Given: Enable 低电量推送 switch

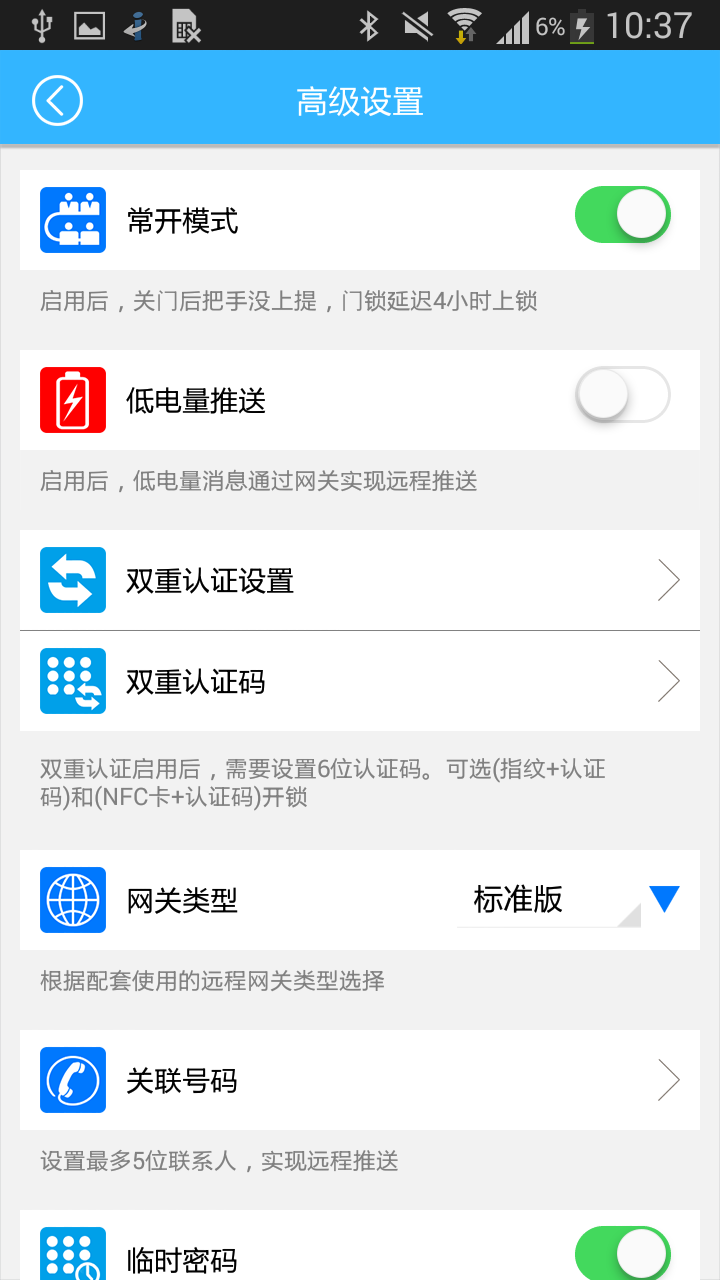Looking at the screenshot, I should [622, 396].
